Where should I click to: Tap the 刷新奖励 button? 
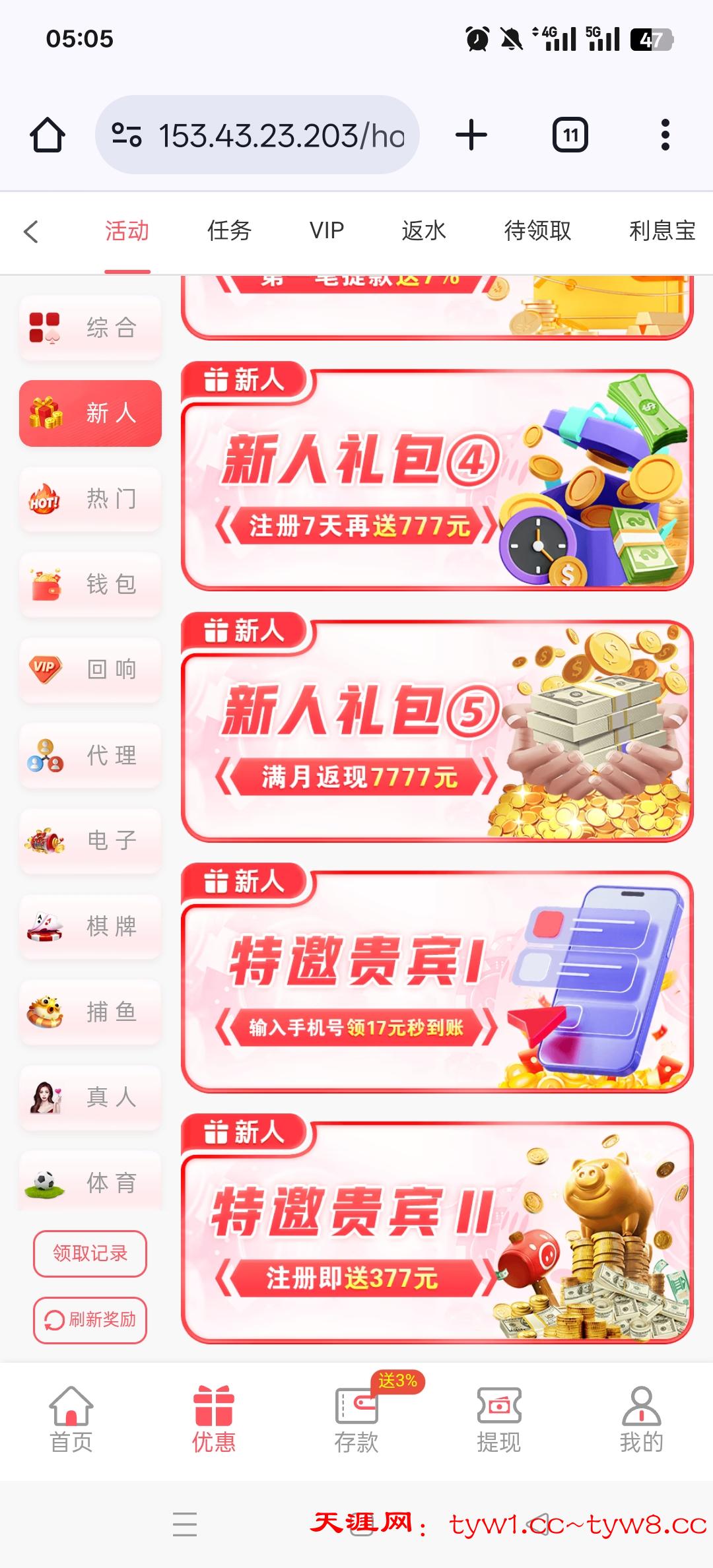coord(90,1319)
